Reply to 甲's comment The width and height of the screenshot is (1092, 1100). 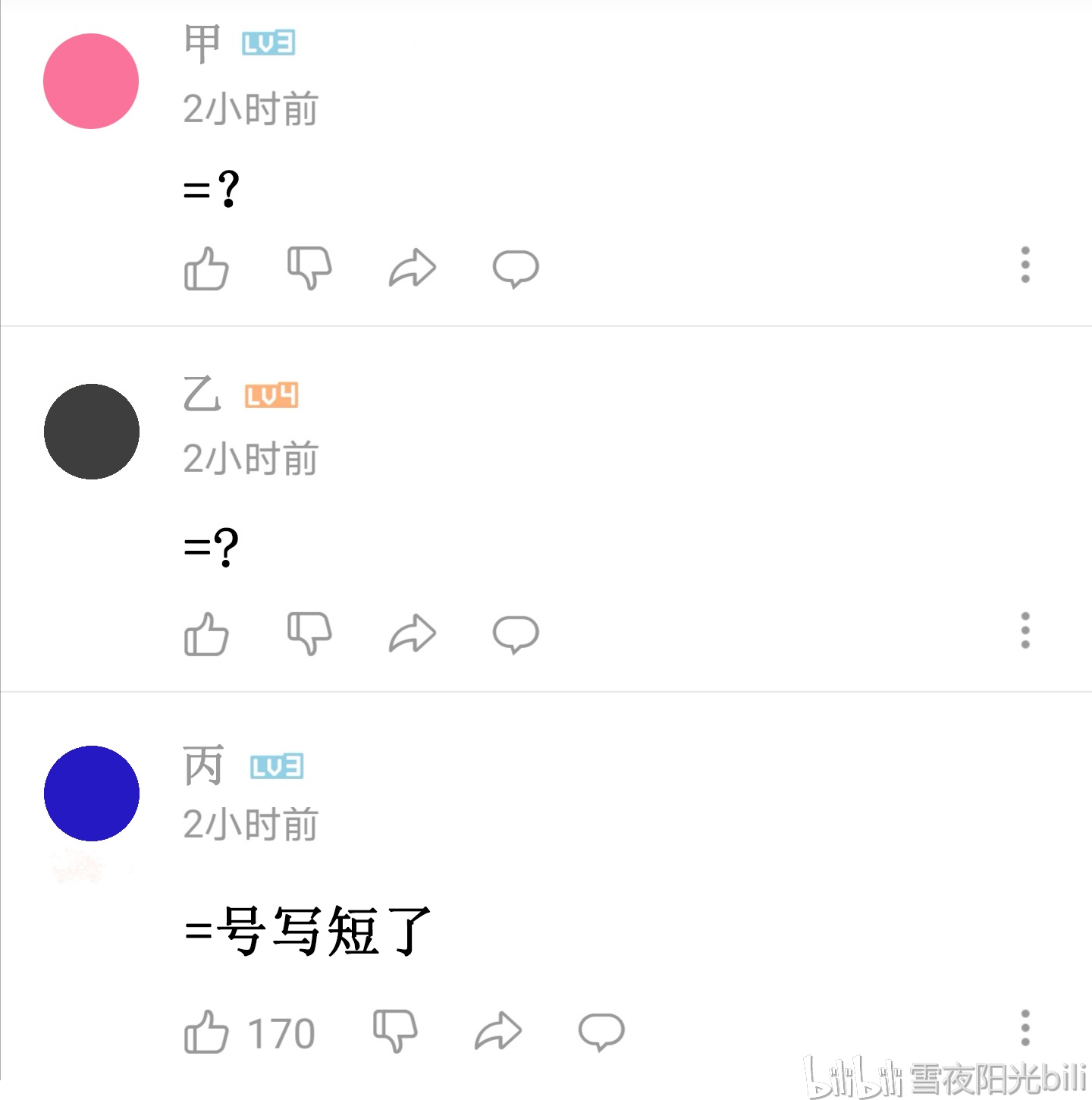pos(516,268)
